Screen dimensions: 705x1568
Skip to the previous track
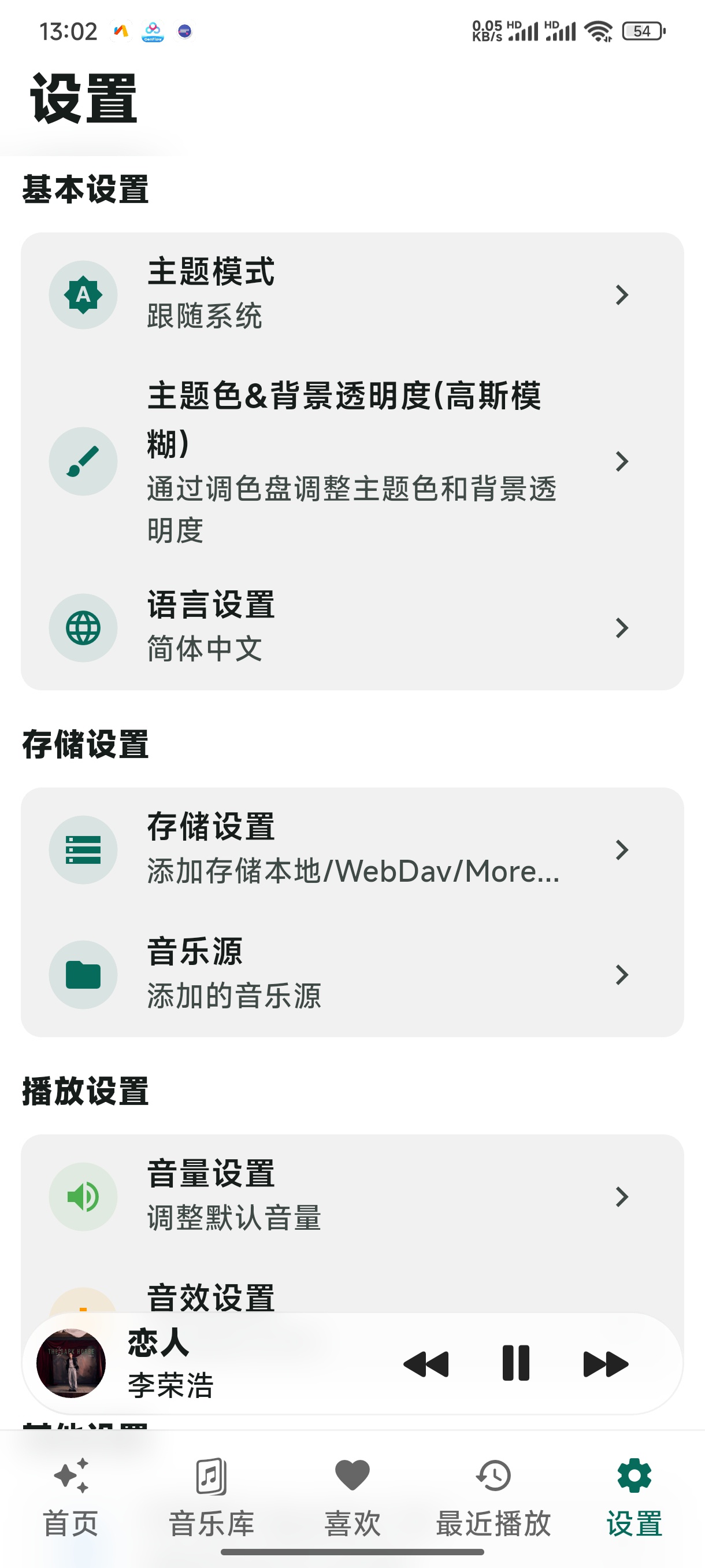(x=426, y=1363)
